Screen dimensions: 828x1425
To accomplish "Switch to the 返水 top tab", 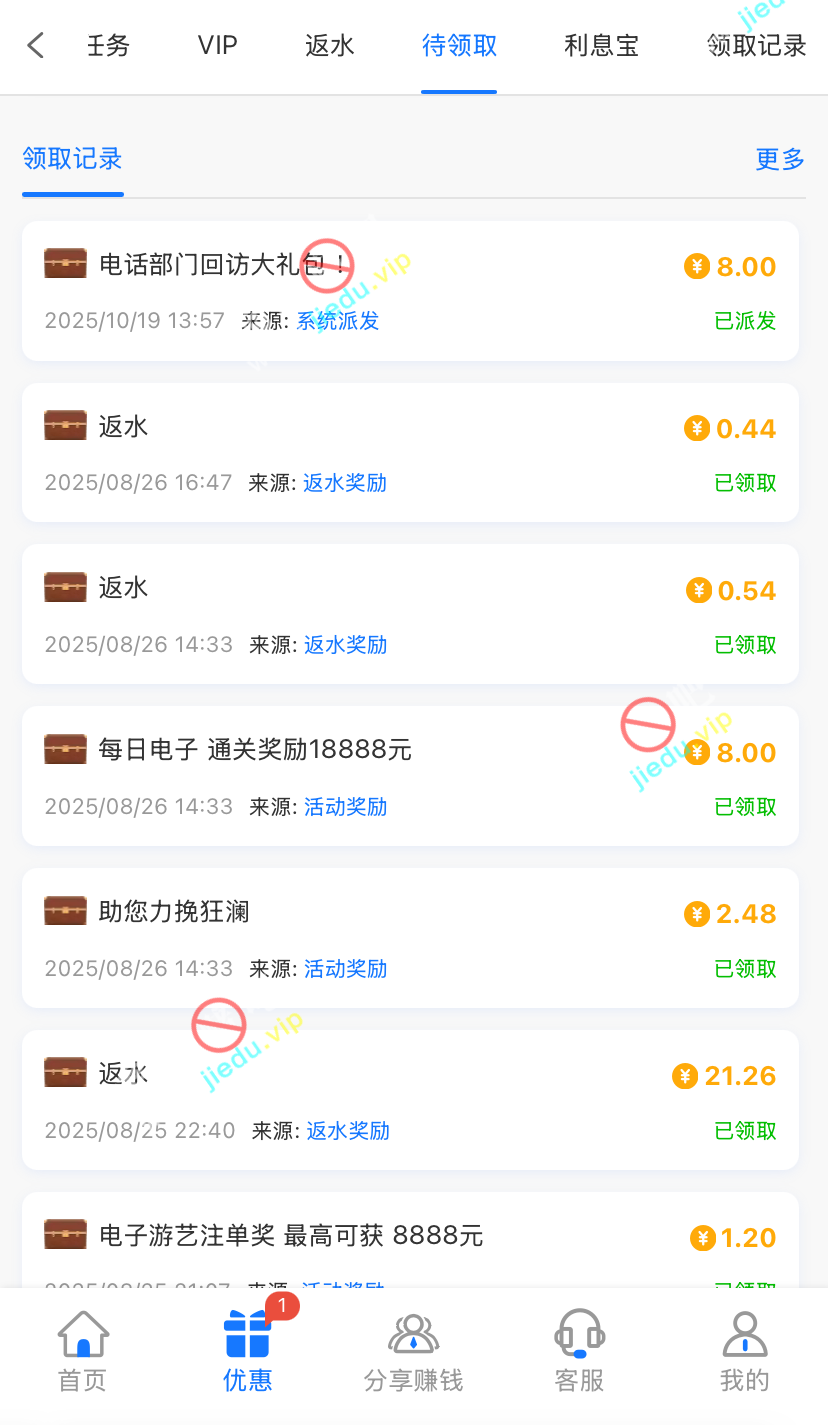I will coord(330,46).
